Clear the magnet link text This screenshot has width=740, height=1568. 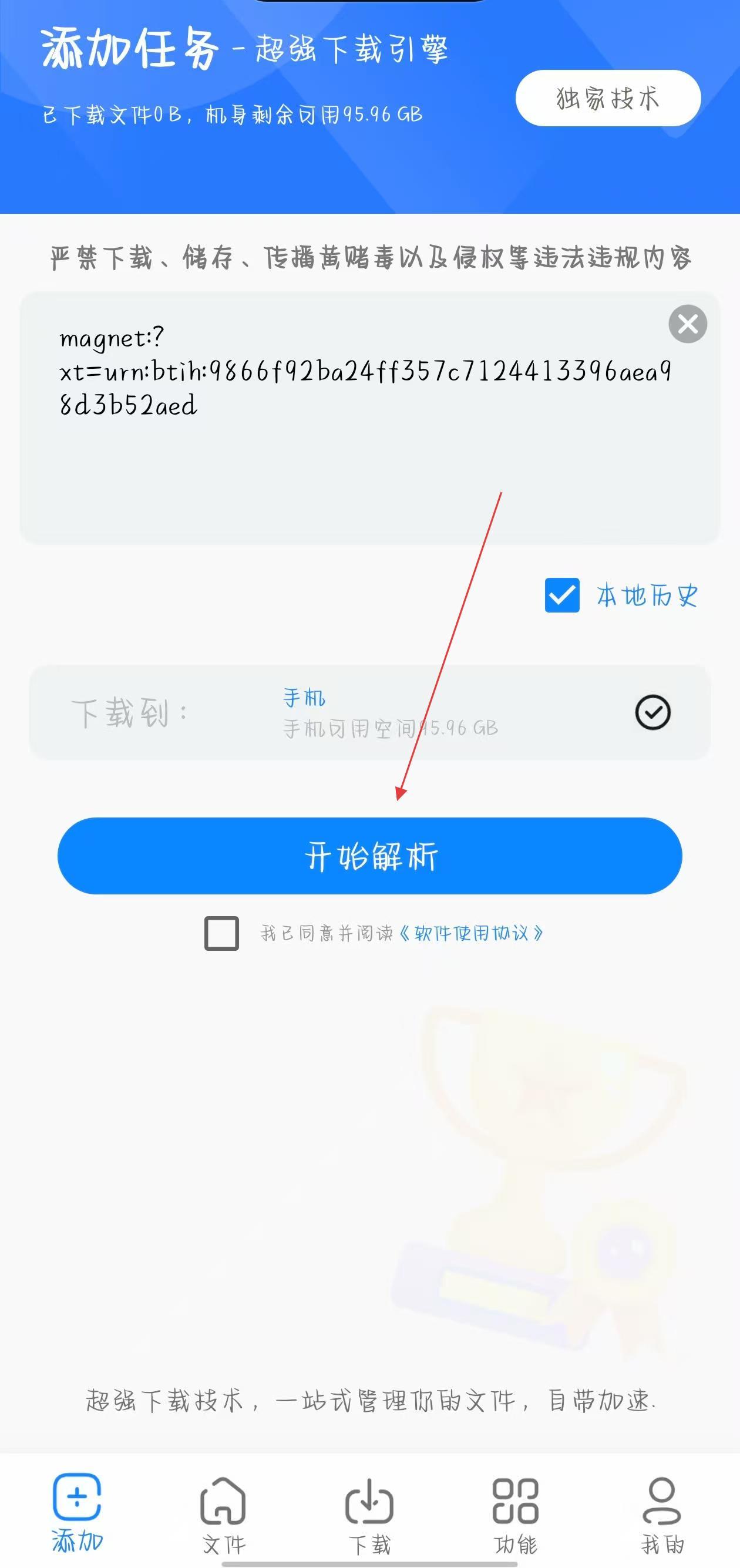coord(687,324)
